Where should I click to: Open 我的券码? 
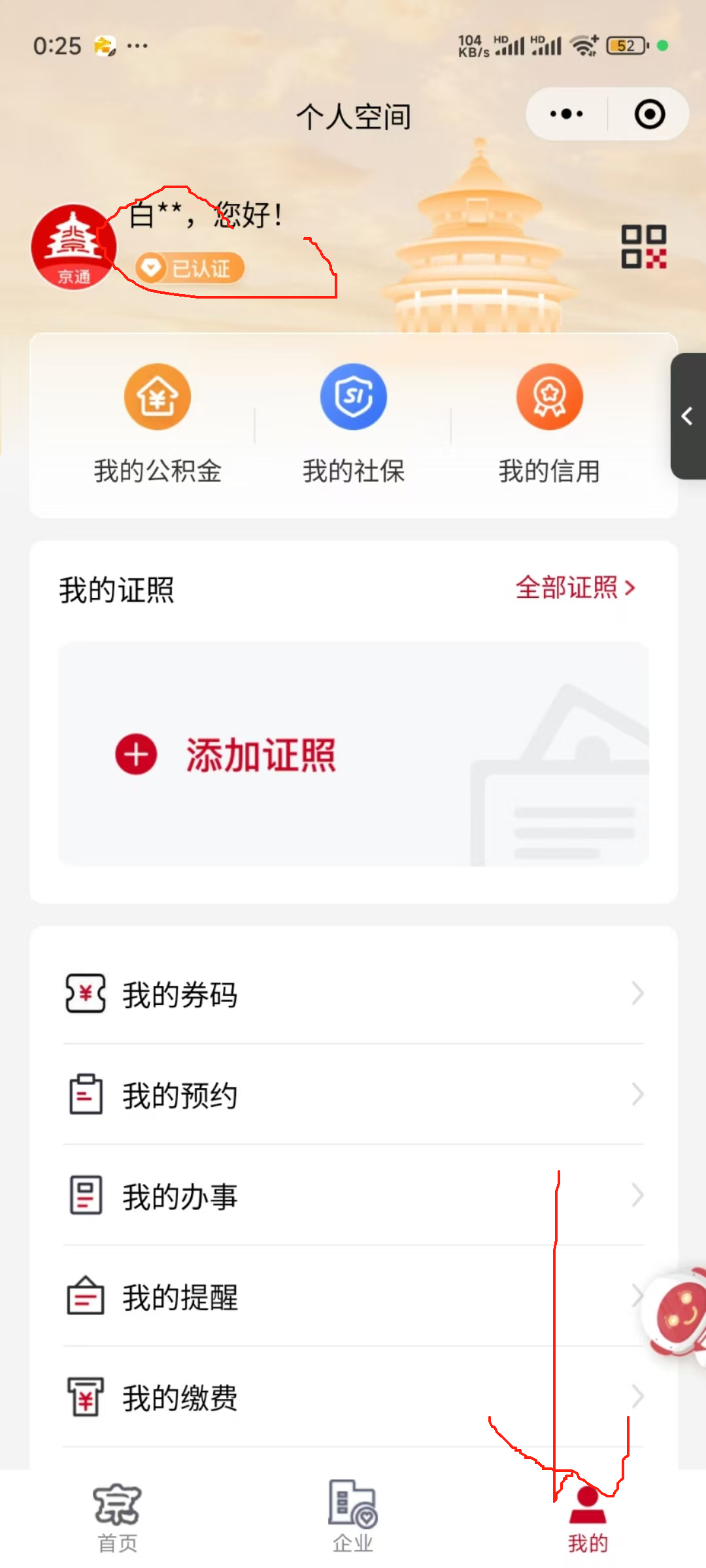click(x=354, y=994)
